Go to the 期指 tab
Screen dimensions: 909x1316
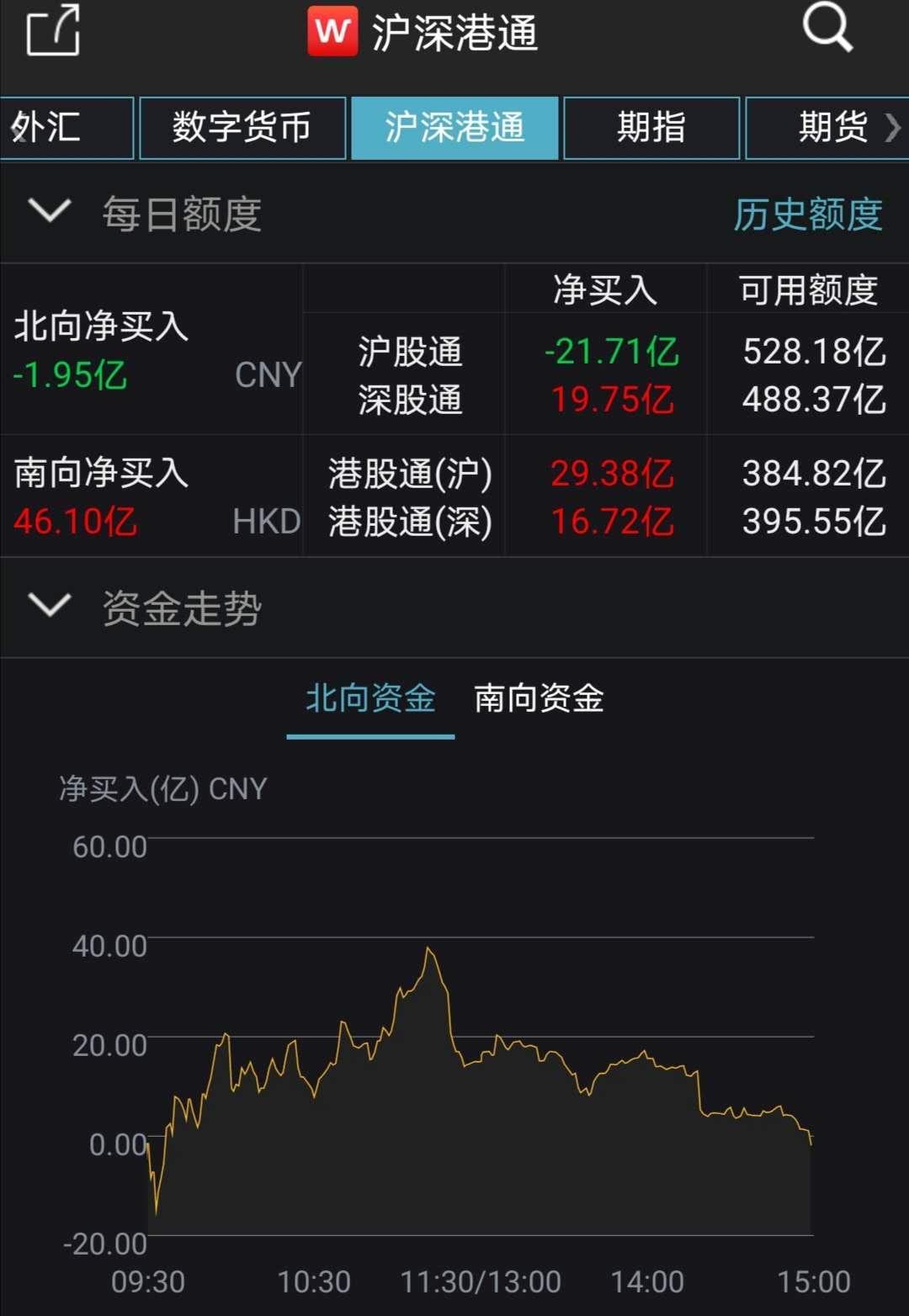[651, 128]
